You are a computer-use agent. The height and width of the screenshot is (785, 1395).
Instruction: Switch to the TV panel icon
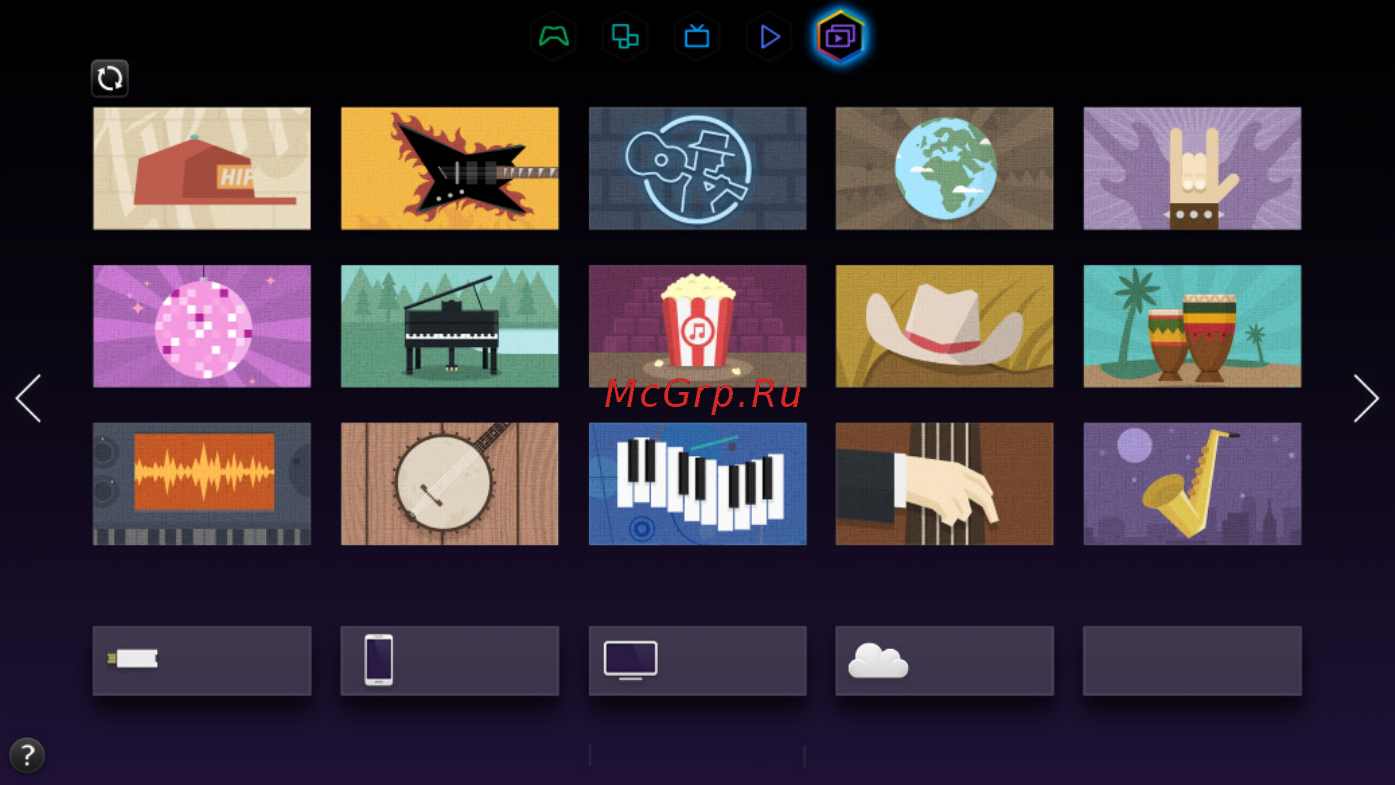(x=697, y=37)
